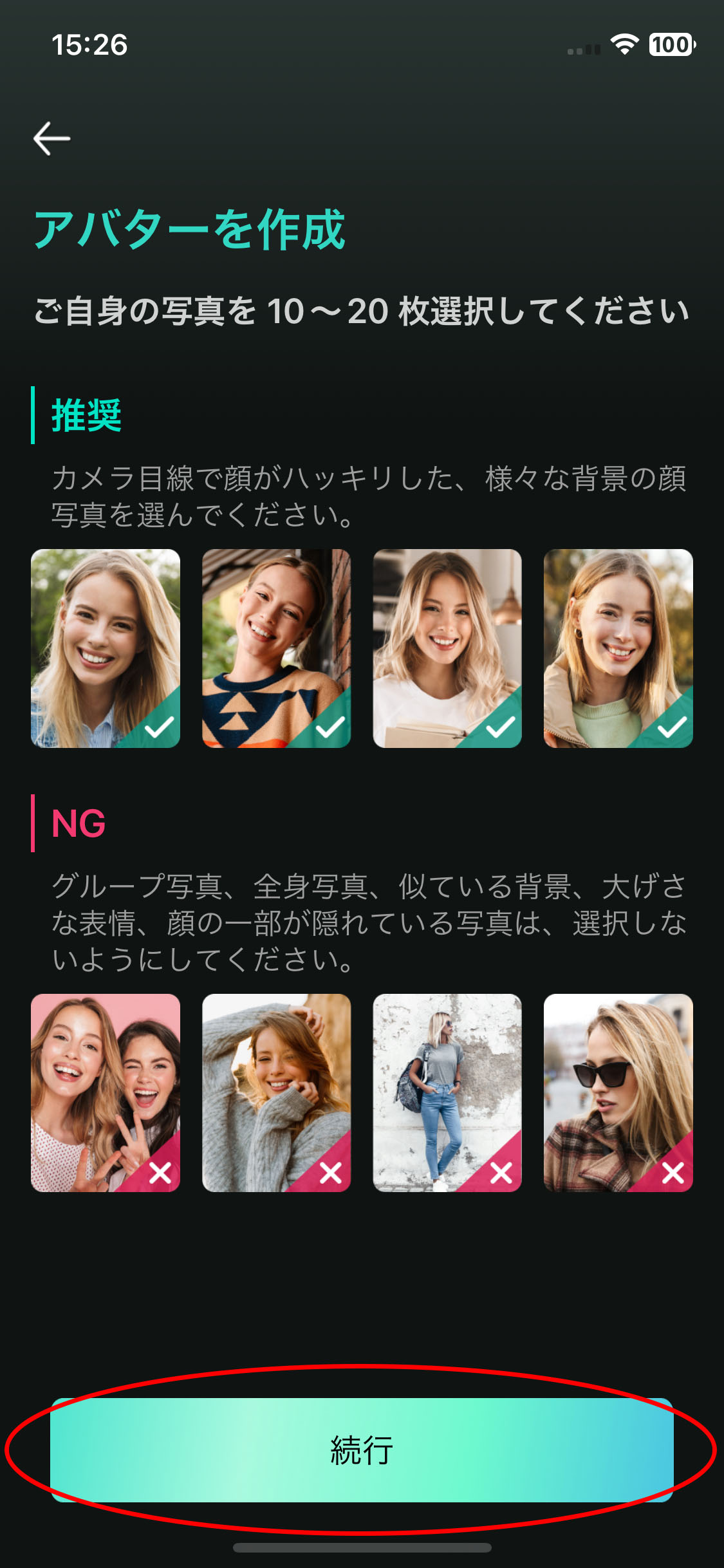Tap the 続行 continue button

(x=362, y=1450)
